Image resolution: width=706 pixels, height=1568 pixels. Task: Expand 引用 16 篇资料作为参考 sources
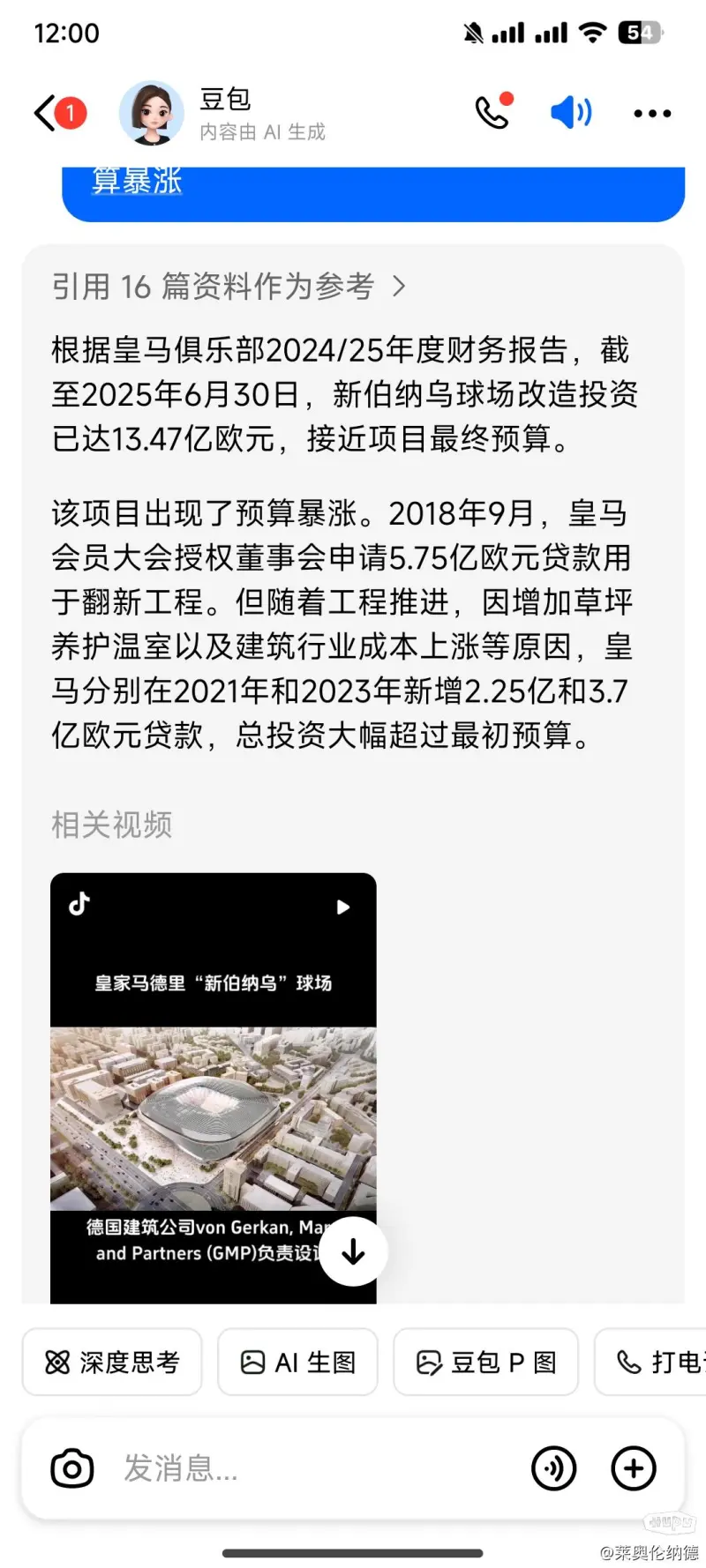pos(229,287)
